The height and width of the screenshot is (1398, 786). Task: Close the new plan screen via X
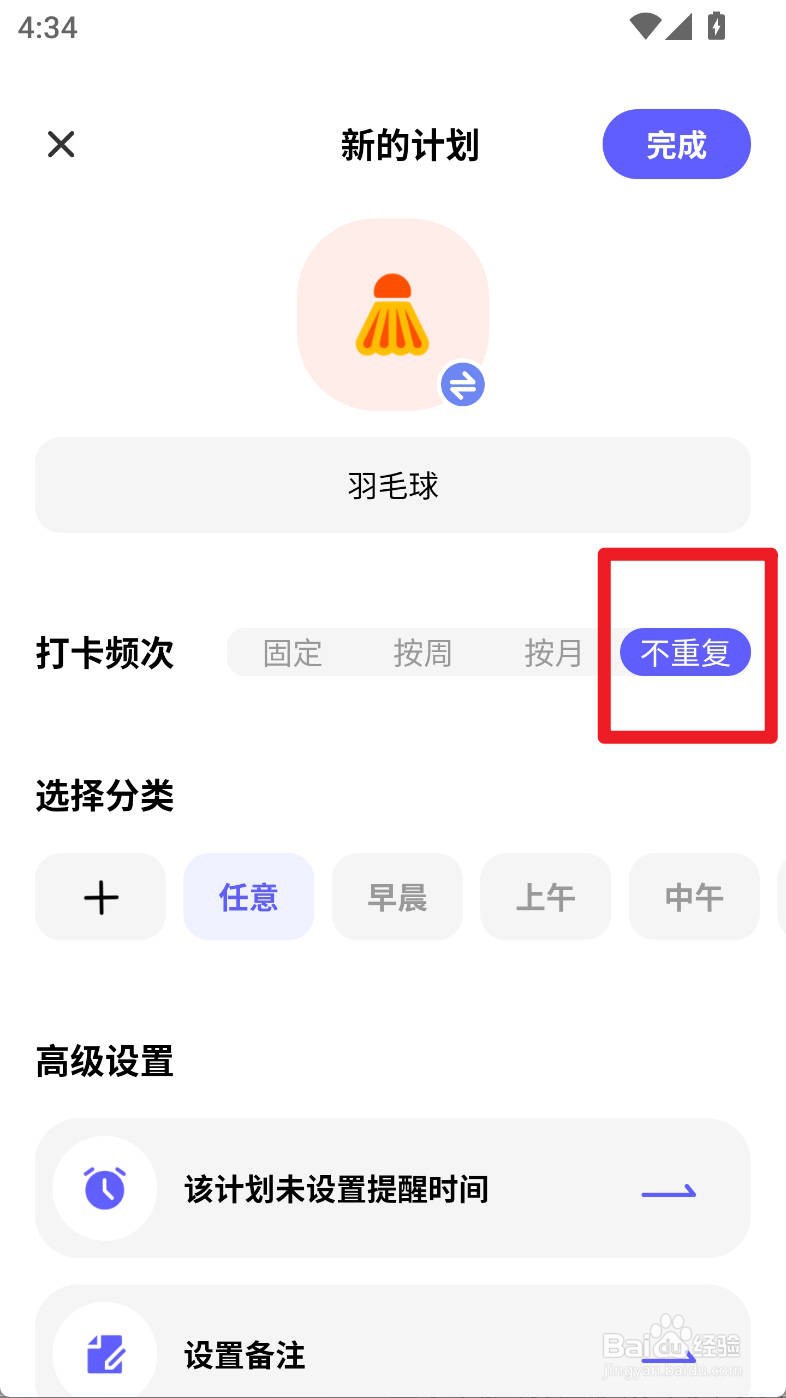coord(60,144)
